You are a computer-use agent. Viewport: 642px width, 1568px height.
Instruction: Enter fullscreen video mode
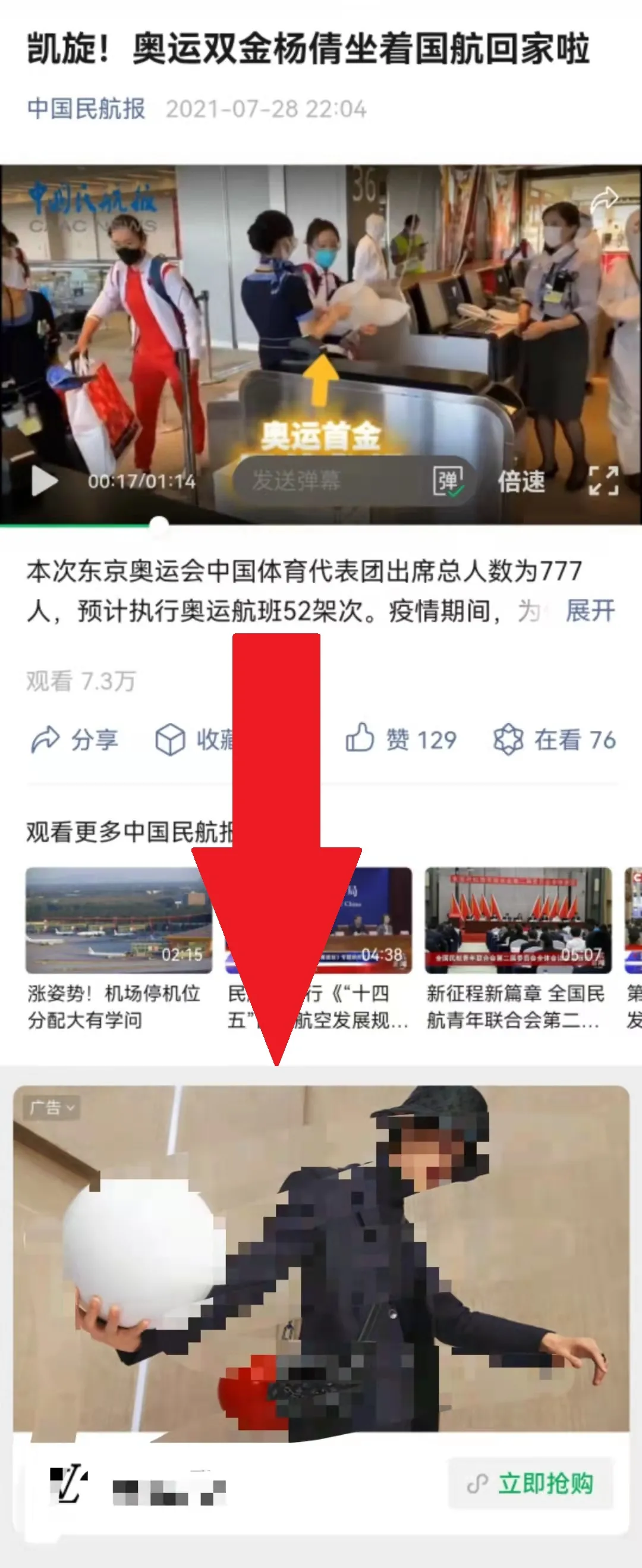tap(603, 481)
